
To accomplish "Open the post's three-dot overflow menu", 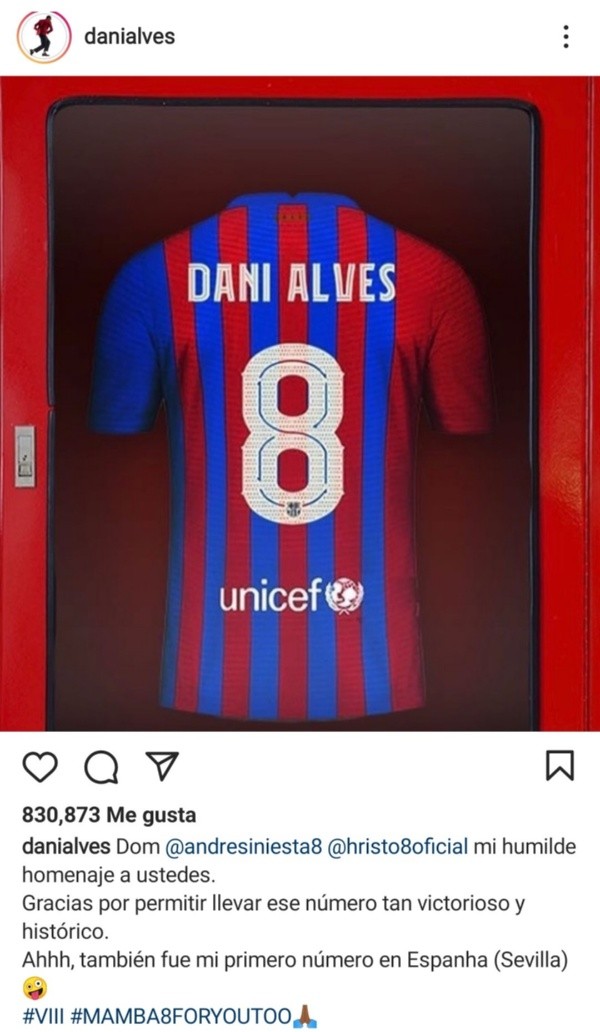I will 566,38.
